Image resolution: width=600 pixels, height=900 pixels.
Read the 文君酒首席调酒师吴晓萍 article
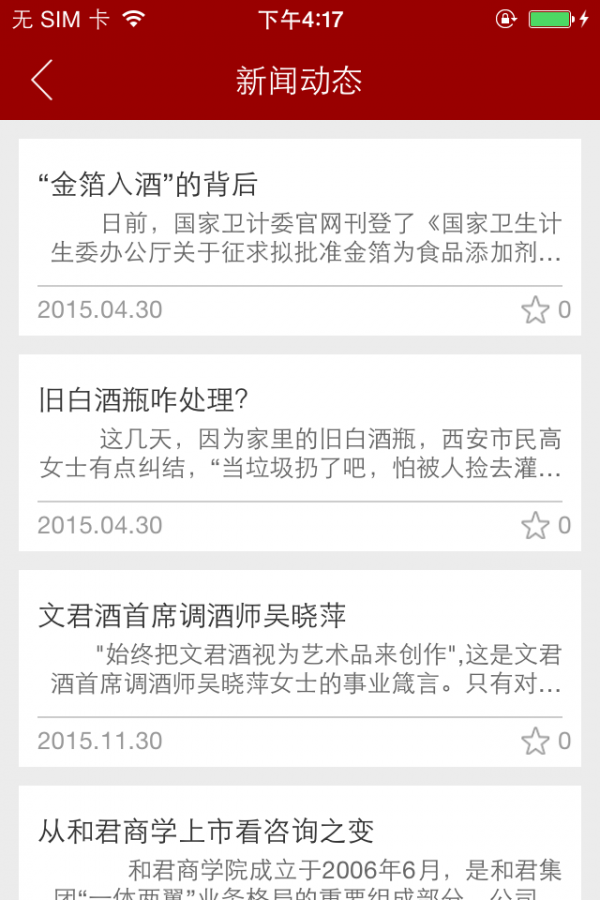(x=192, y=615)
